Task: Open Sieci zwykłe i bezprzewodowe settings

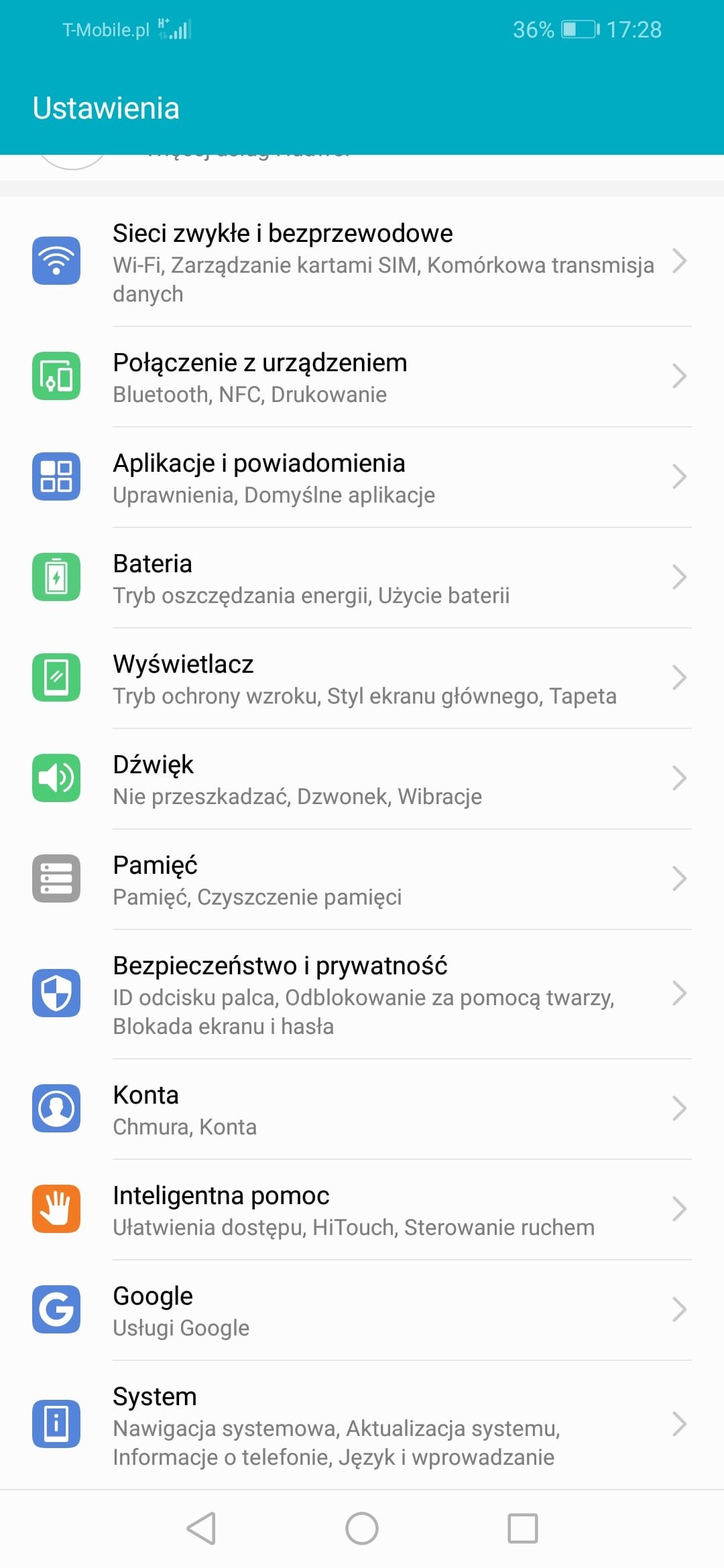Action: (x=362, y=261)
